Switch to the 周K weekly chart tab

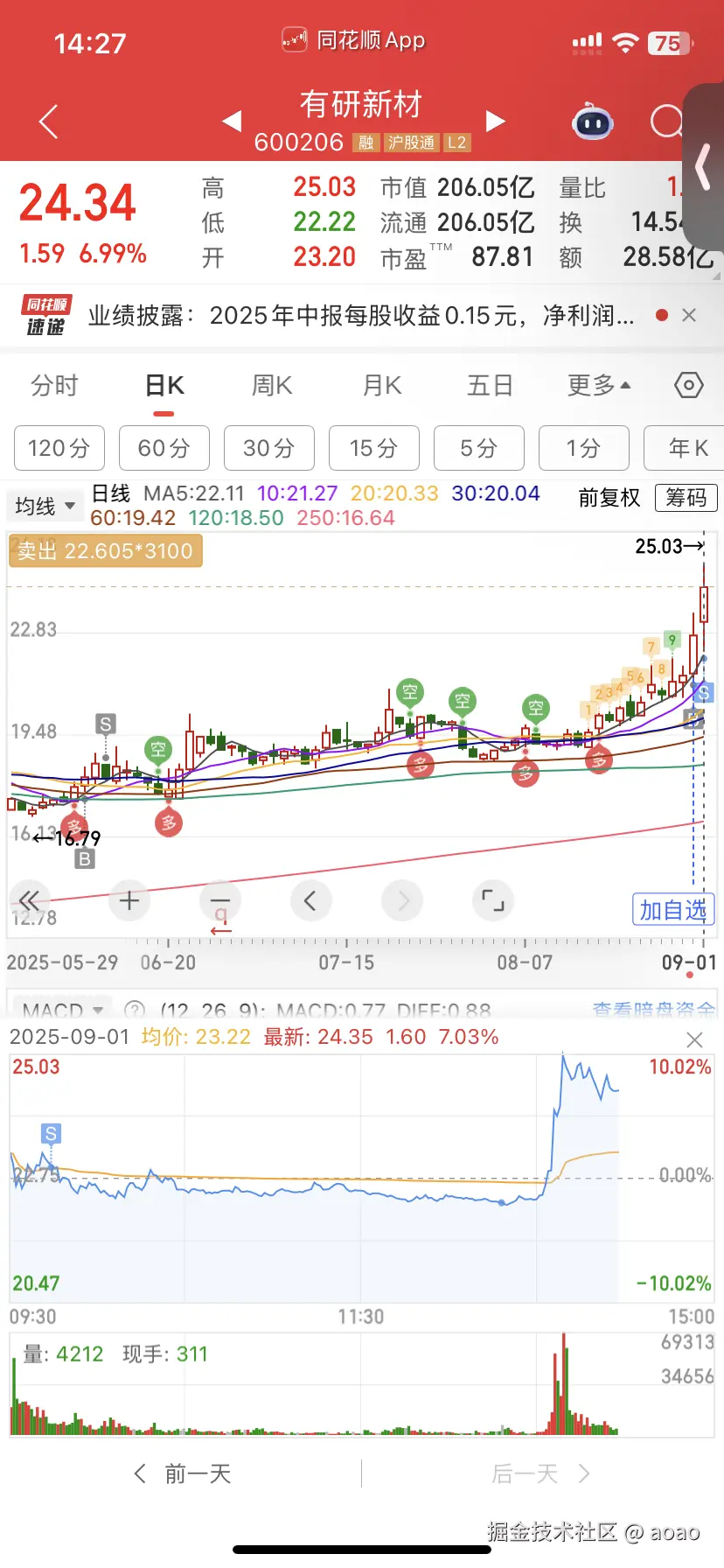(x=269, y=385)
